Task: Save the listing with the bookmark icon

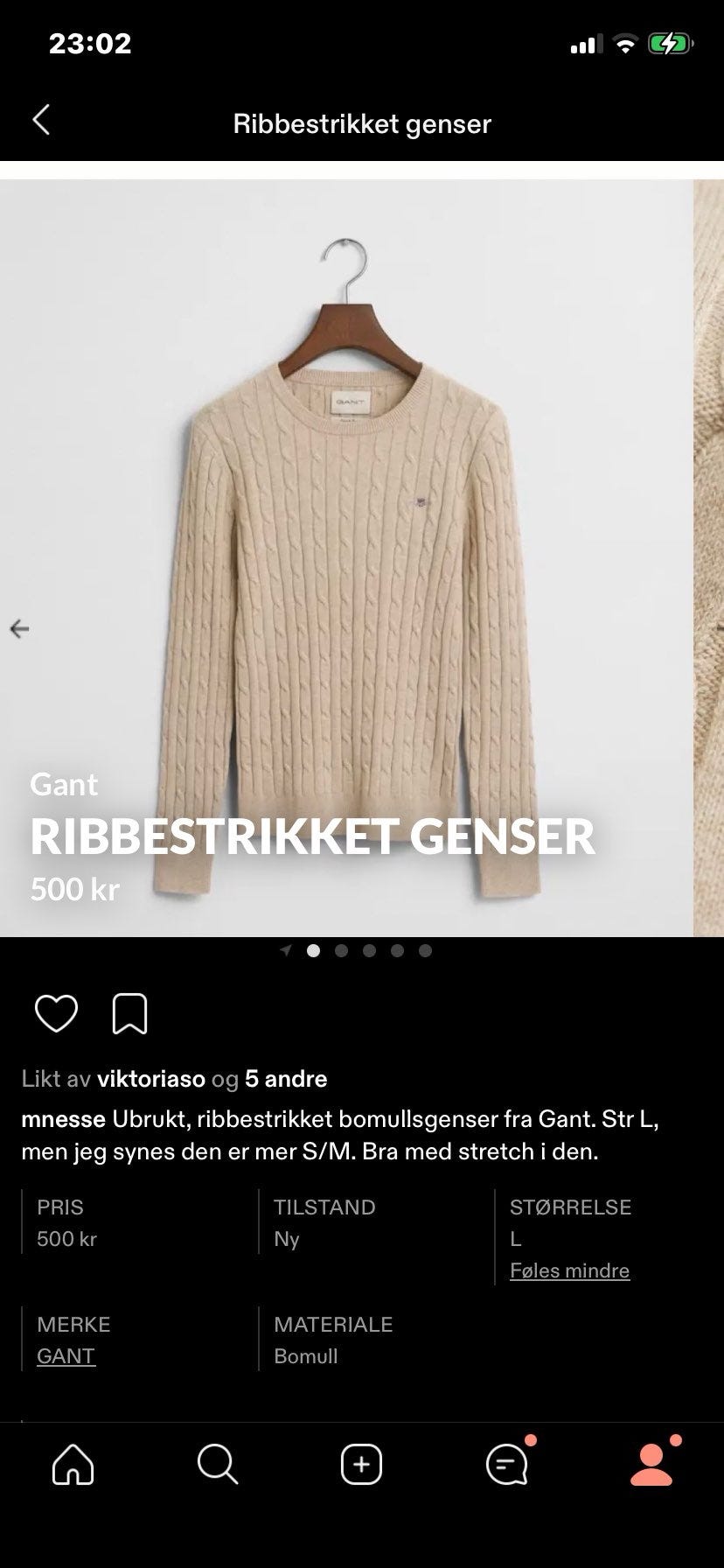Action: point(129,1013)
